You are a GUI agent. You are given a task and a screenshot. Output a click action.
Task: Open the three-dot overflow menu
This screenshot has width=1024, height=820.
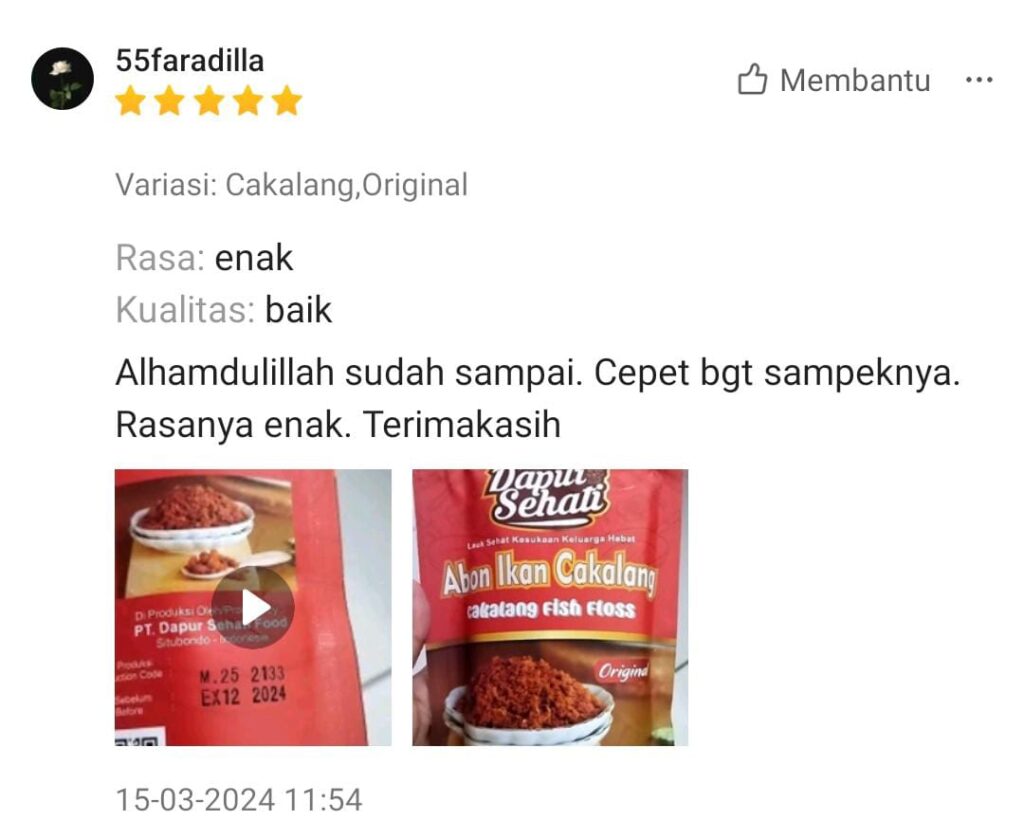(x=978, y=81)
